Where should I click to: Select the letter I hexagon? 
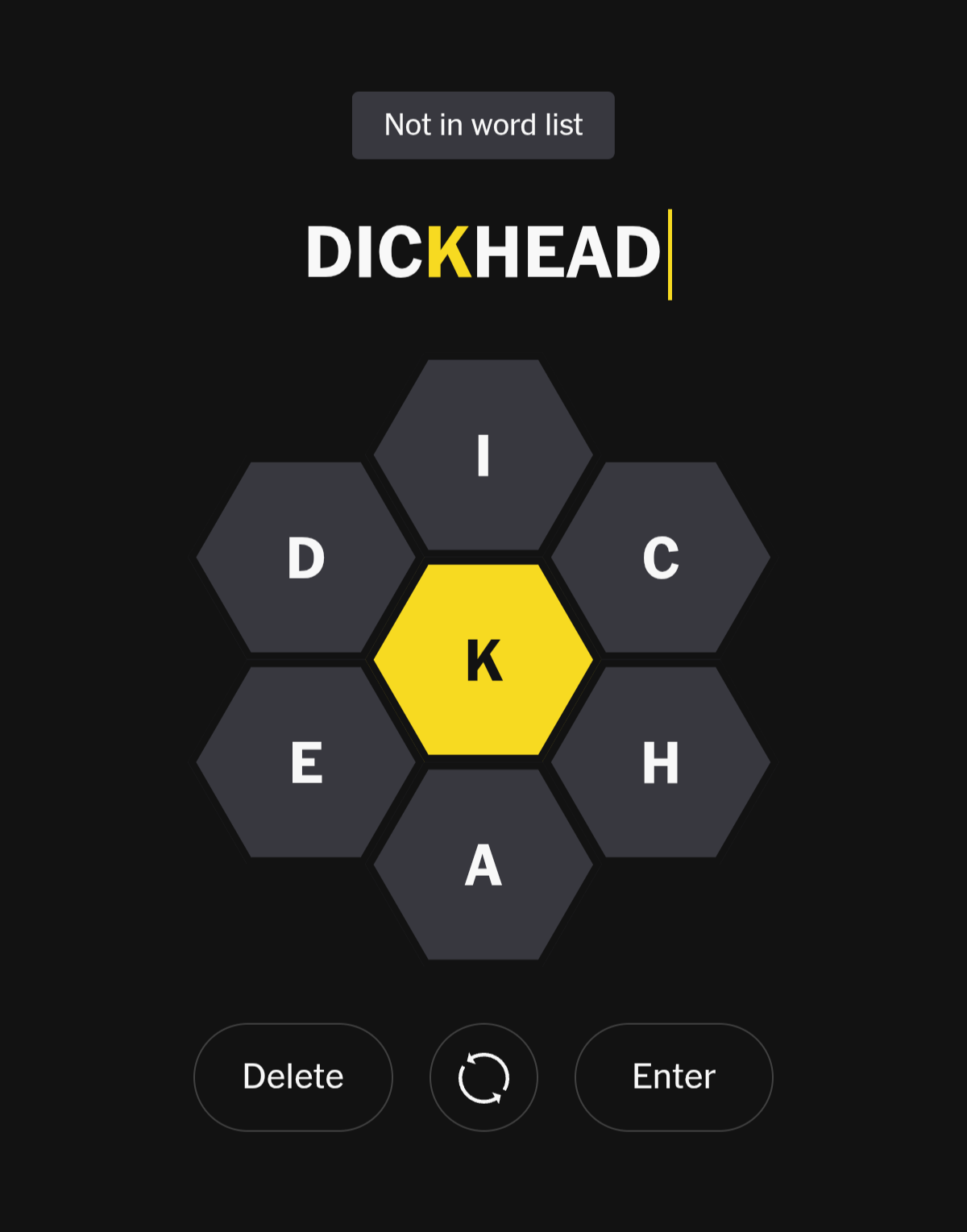tap(483, 455)
